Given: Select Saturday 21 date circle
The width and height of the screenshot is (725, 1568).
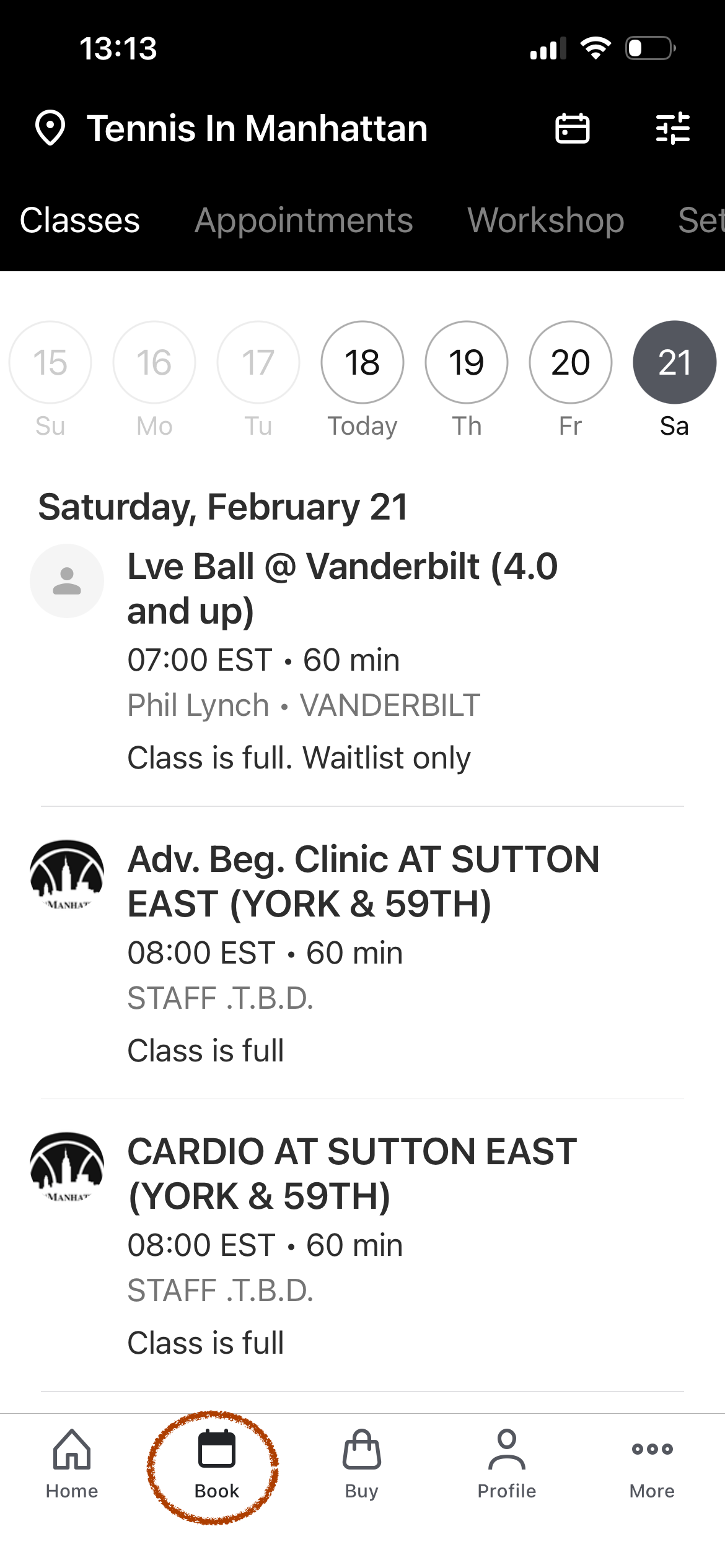Looking at the screenshot, I should (674, 362).
